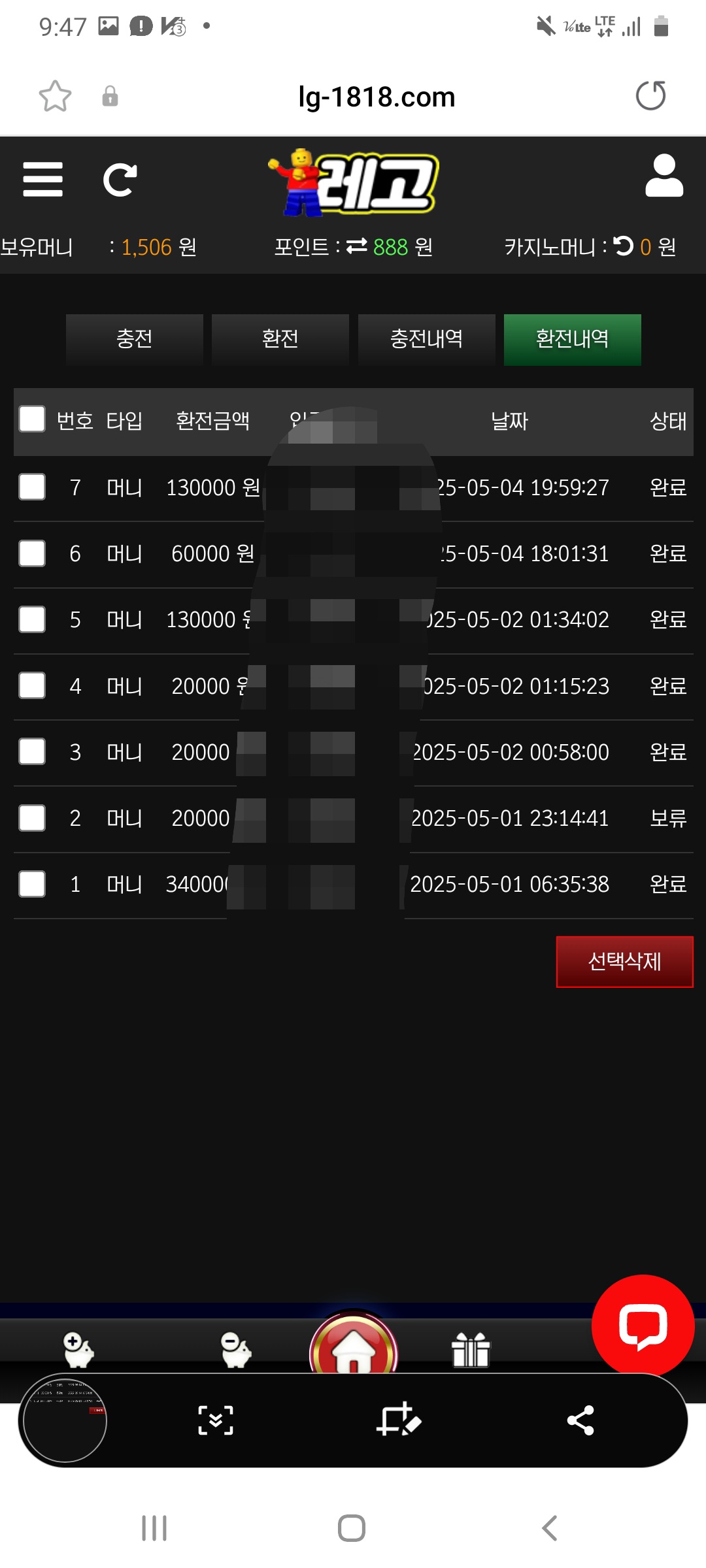
Task: Switch to the 충전 tab
Action: (134, 339)
